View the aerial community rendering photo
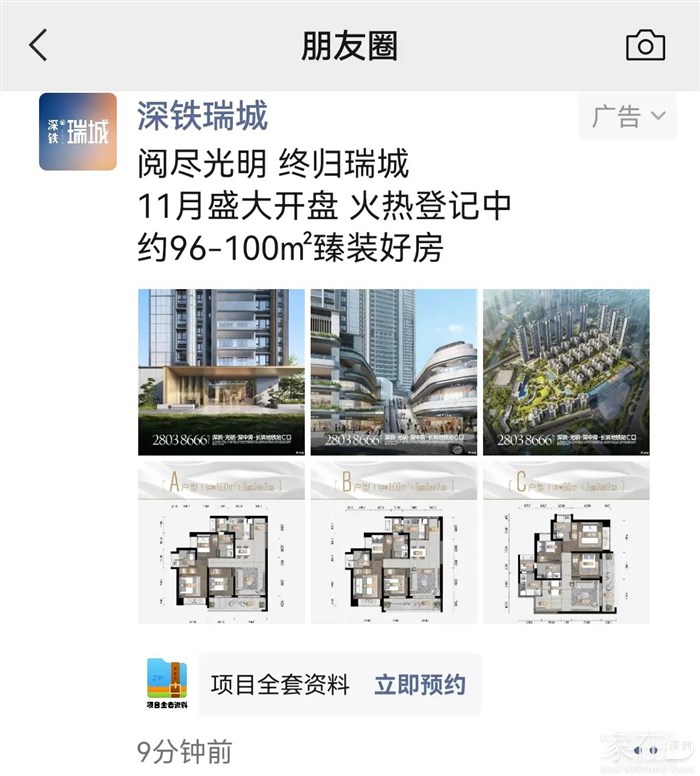 tap(566, 372)
